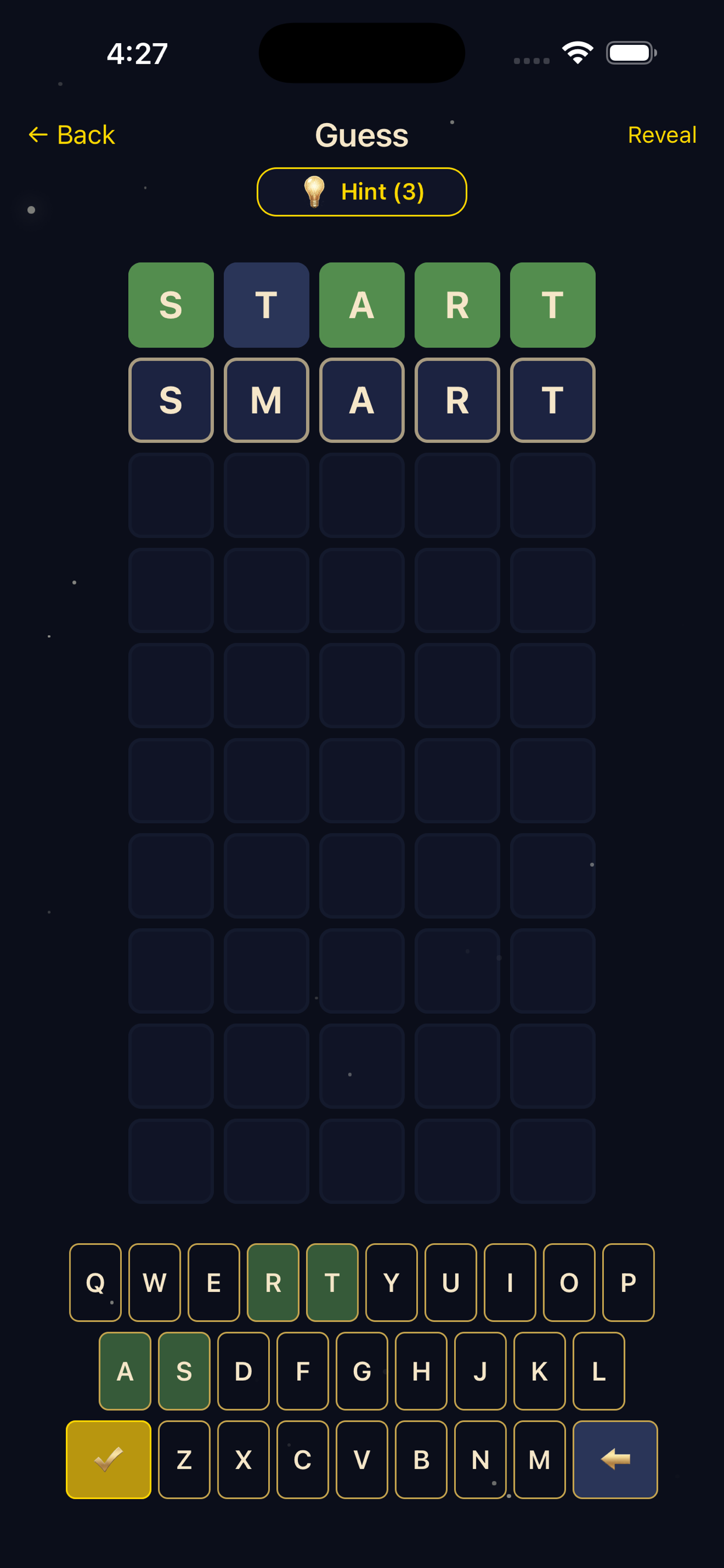Tap the green A key on keyboard

click(x=125, y=1373)
